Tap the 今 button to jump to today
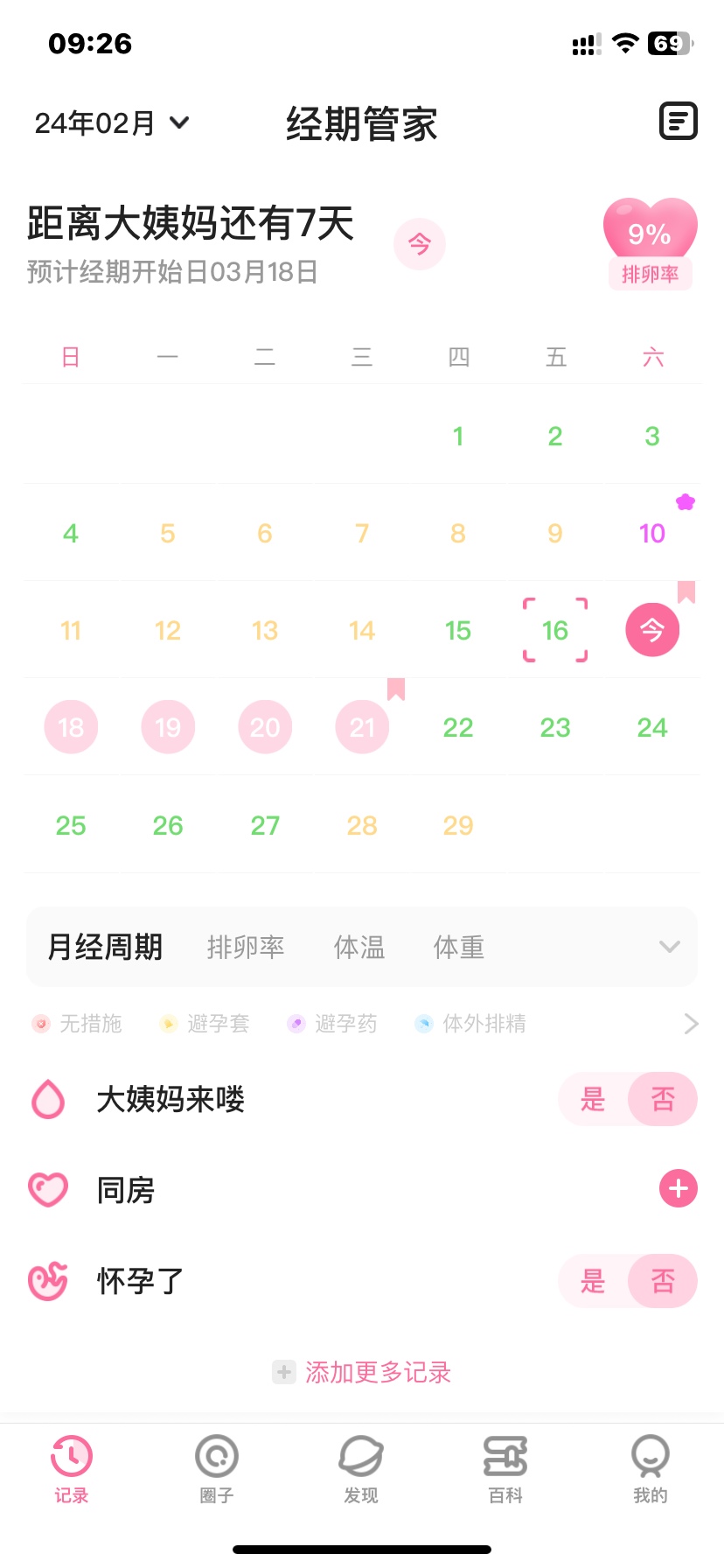This screenshot has height=1568, width=724. 420,244
